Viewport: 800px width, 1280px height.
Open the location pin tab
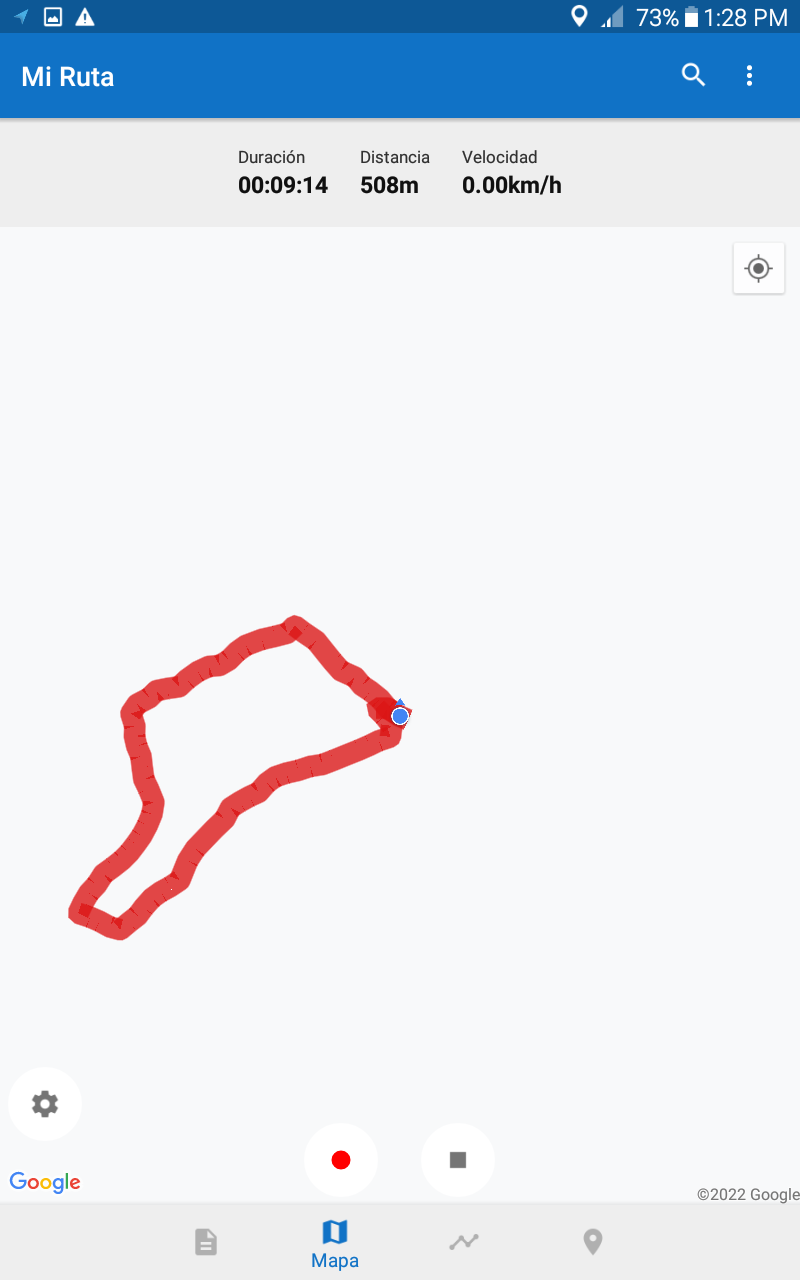(593, 1242)
